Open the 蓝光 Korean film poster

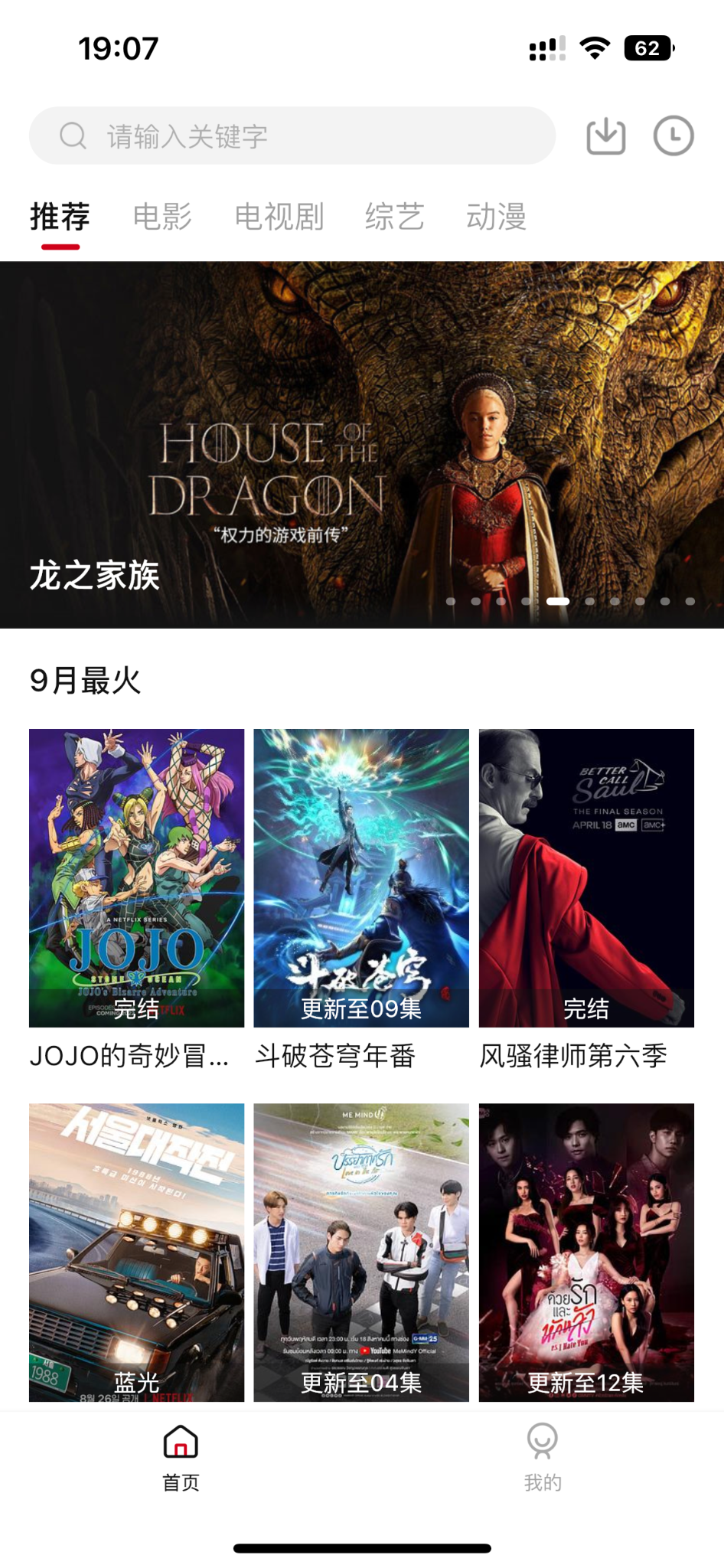[x=136, y=1252]
